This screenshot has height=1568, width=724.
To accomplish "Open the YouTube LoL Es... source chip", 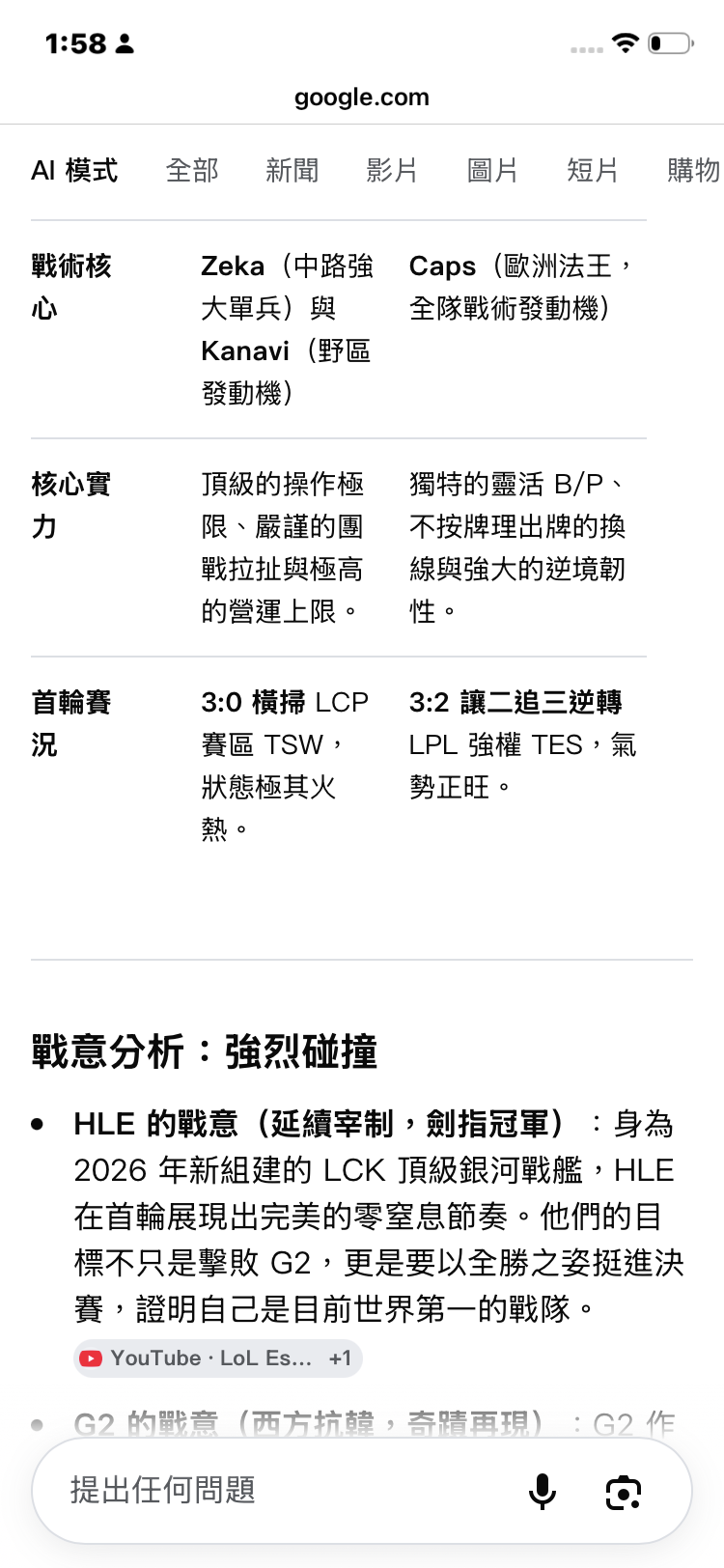I will click(218, 1358).
